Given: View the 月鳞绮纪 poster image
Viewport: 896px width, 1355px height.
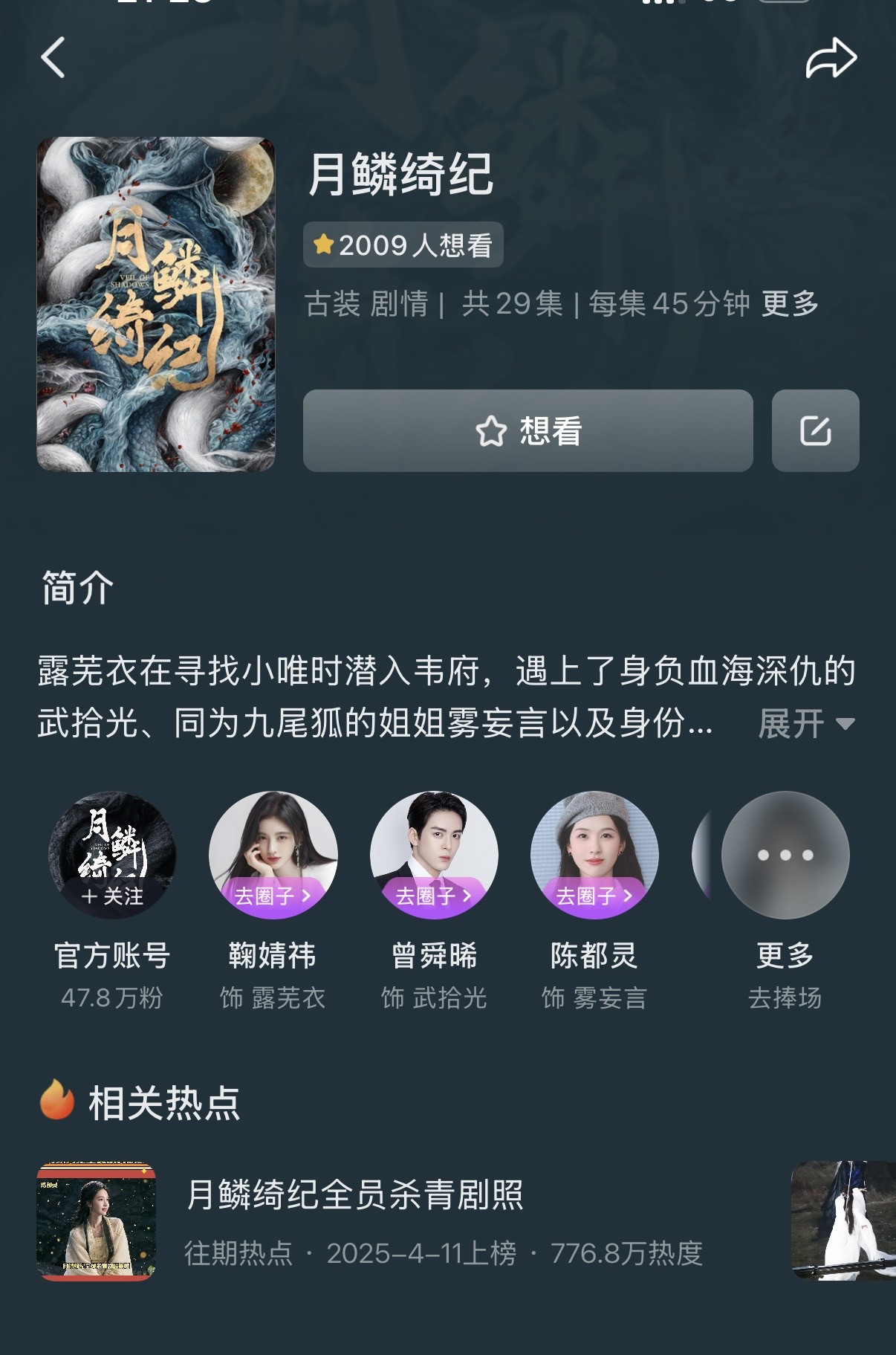Looking at the screenshot, I should (156, 304).
